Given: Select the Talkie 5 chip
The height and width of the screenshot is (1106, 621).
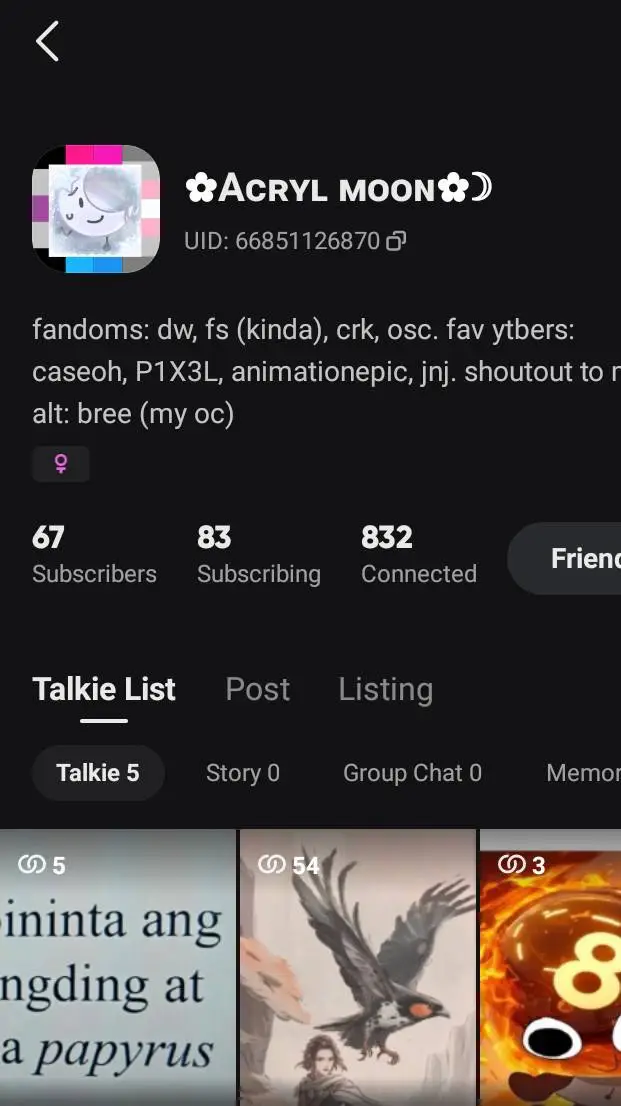Looking at the screenshot, I should [97, 773].
